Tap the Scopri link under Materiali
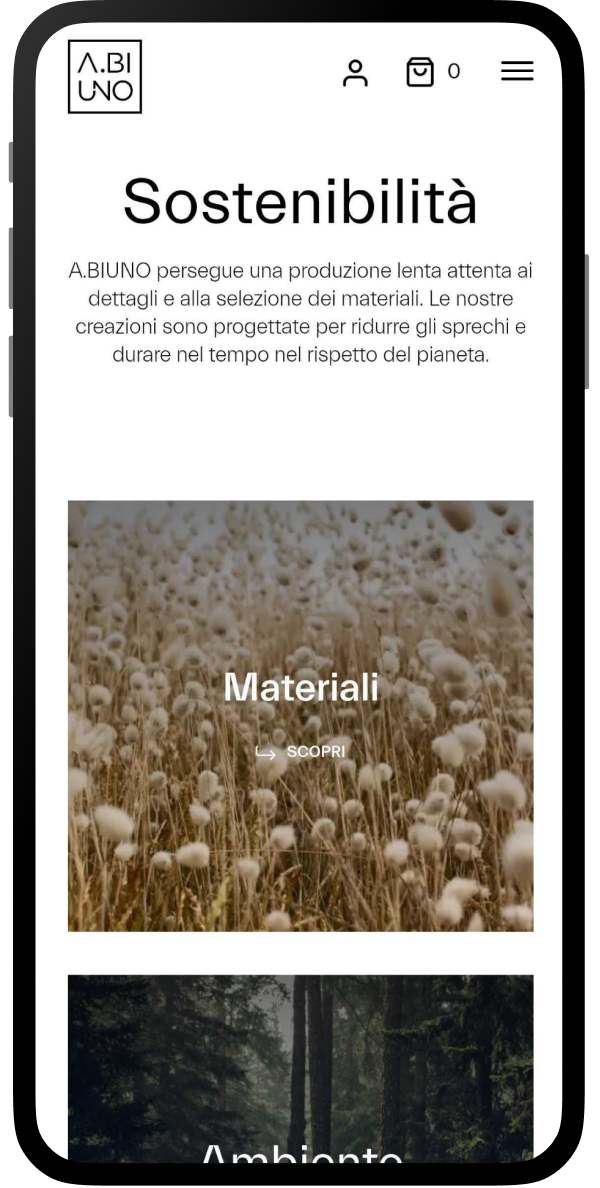The width and height of the screenshot is (600, 1188). pyautogui.click(x=300, y=752)
